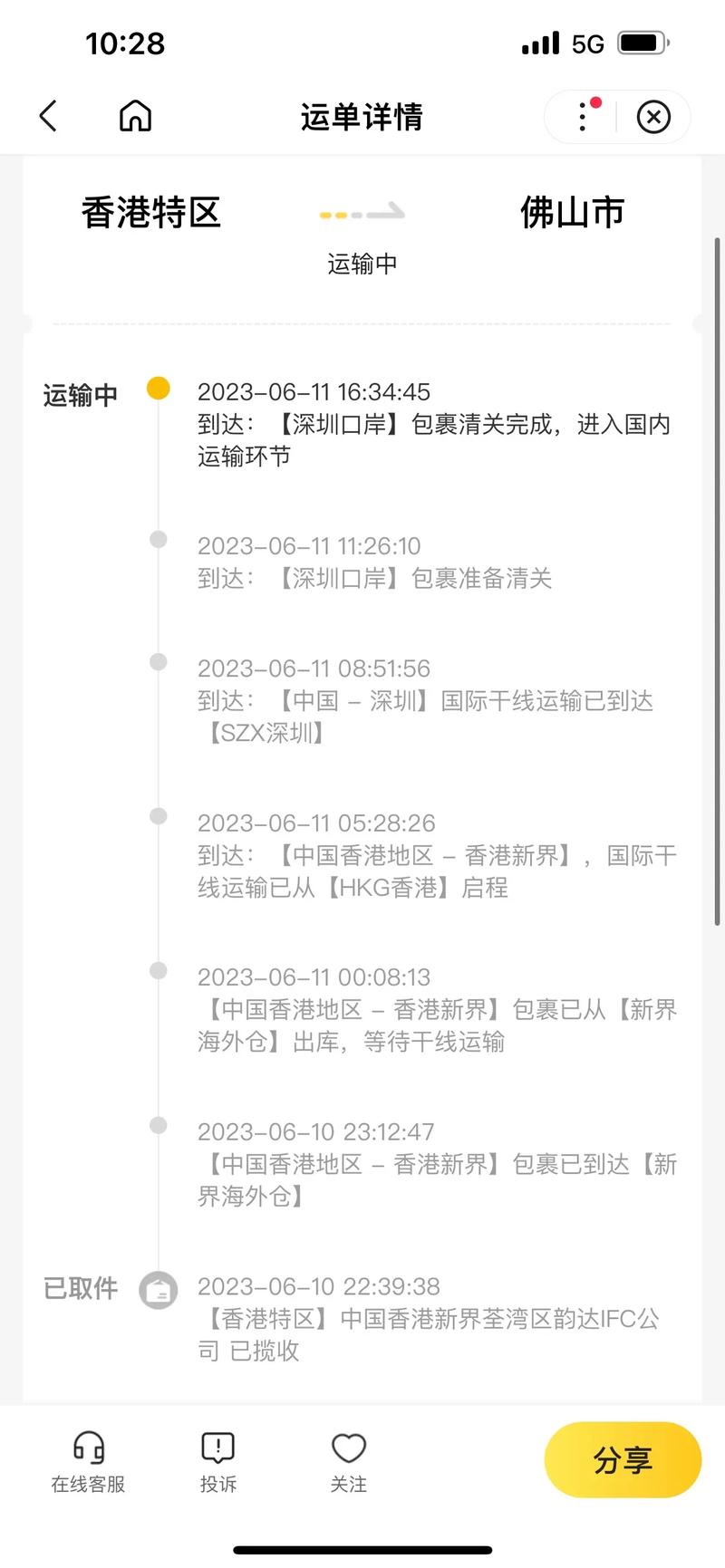Screen dimensions: 725x1568
Task: Open the home page icon
Action: pos(134,116)
